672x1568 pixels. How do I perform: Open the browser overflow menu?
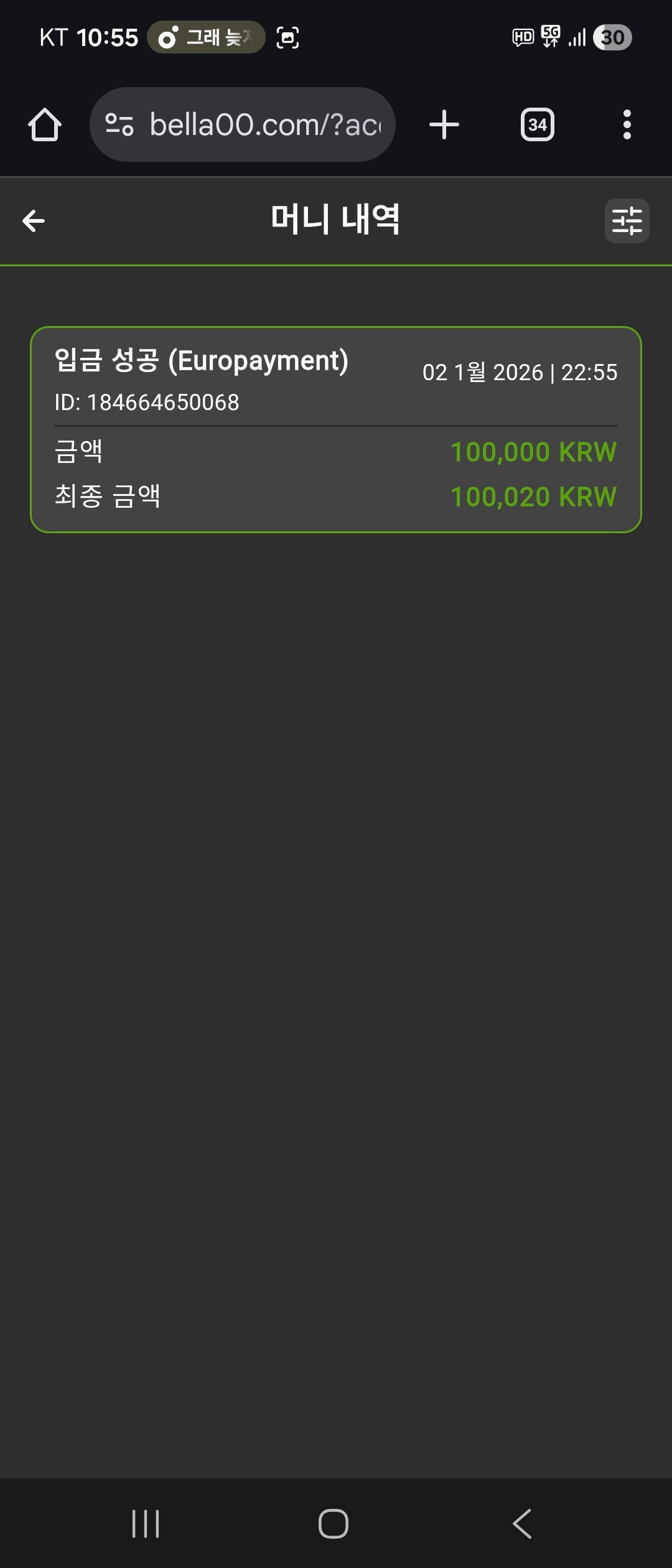tap(627, 125)
